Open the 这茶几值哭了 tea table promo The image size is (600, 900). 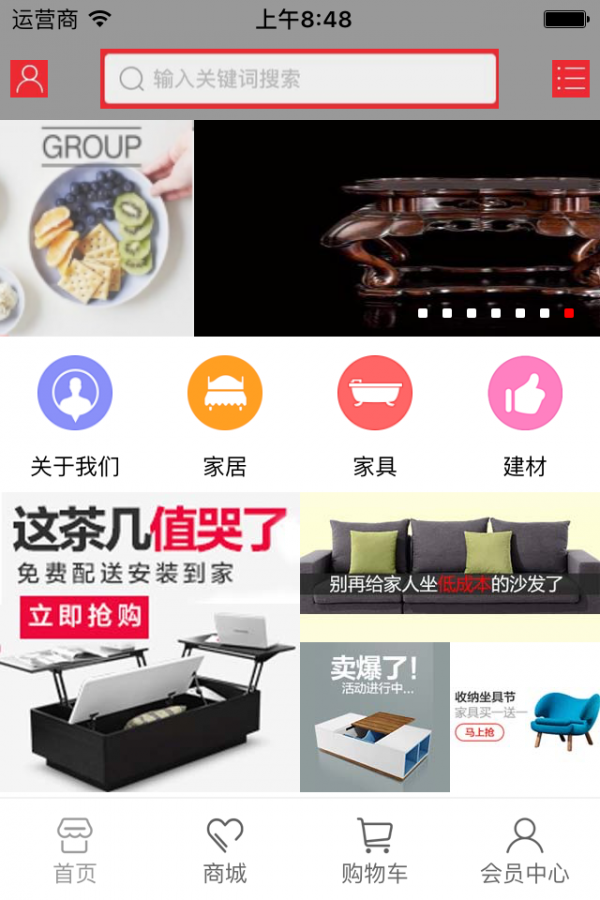pyautogui.click(x=149, y=642)
